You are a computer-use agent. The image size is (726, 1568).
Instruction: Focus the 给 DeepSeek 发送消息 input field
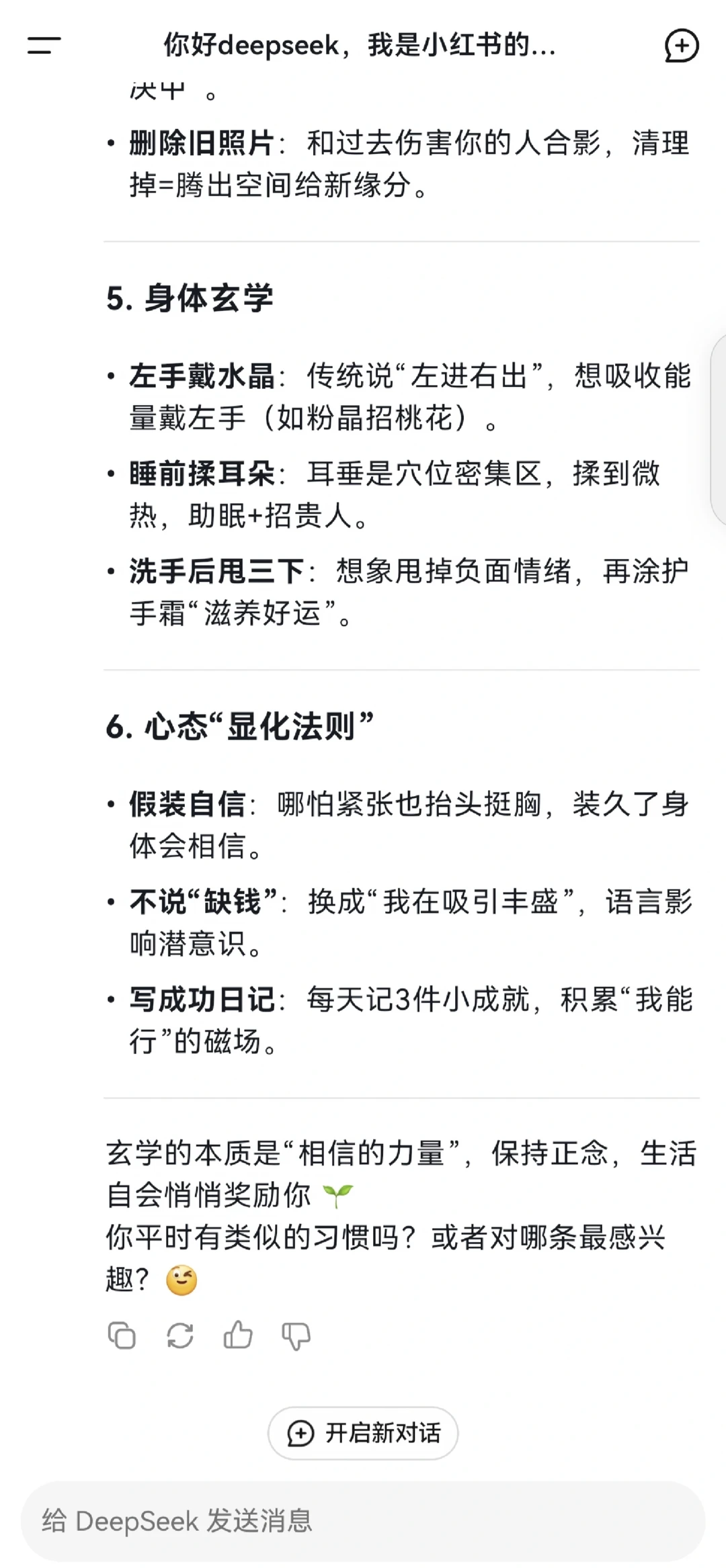coord(363,1521)
